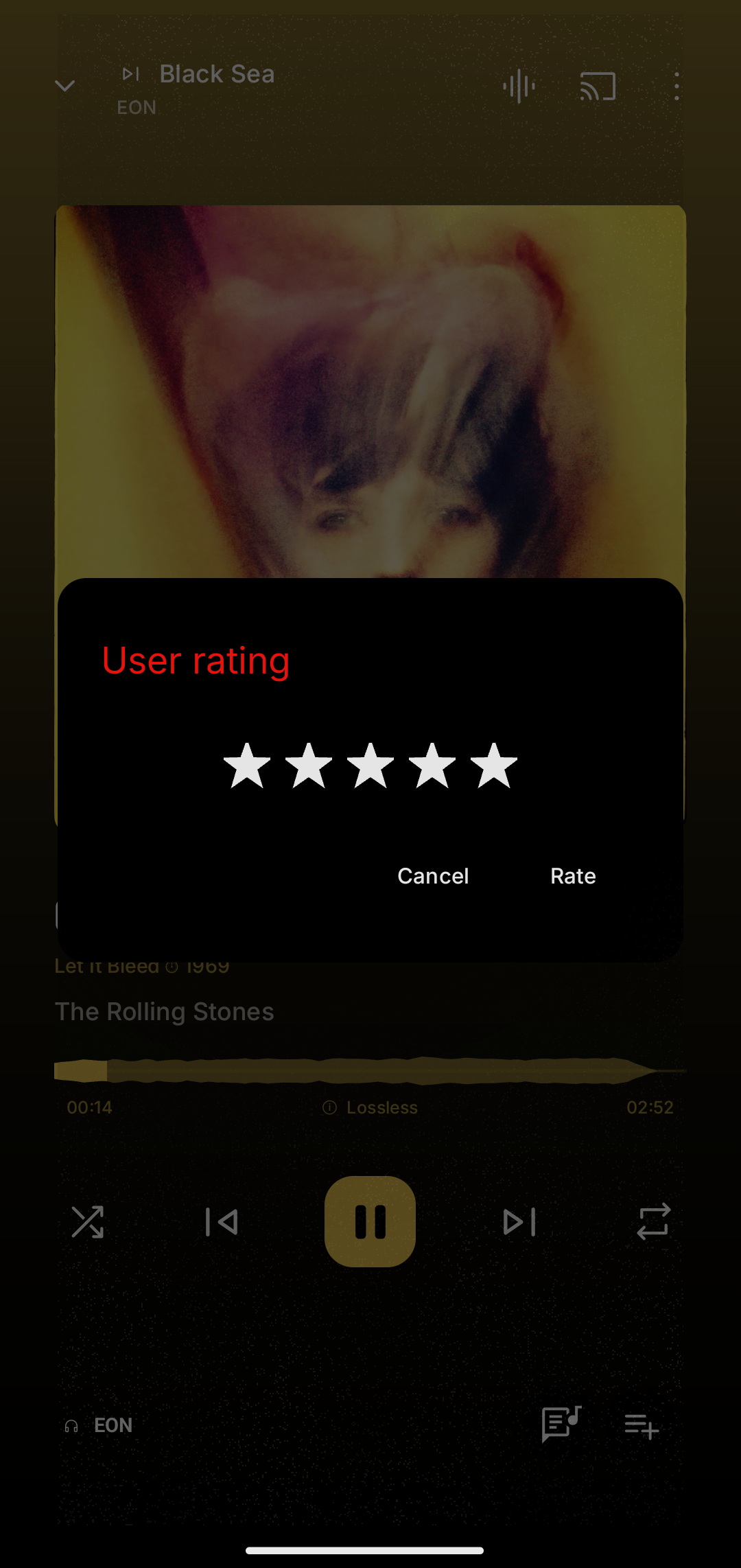Choose the third star rating
The image size is (741, 1568).
[x=370, y=766]
